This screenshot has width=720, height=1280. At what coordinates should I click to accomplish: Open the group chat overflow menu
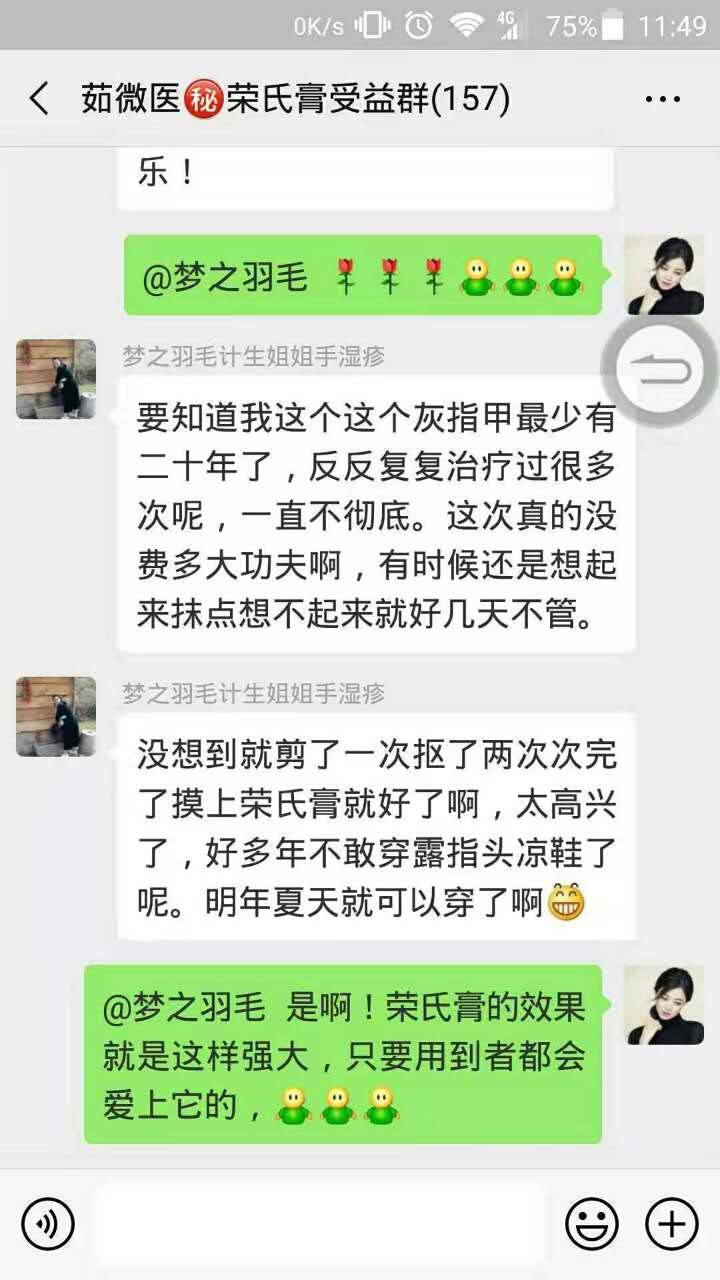coord(662,99)
